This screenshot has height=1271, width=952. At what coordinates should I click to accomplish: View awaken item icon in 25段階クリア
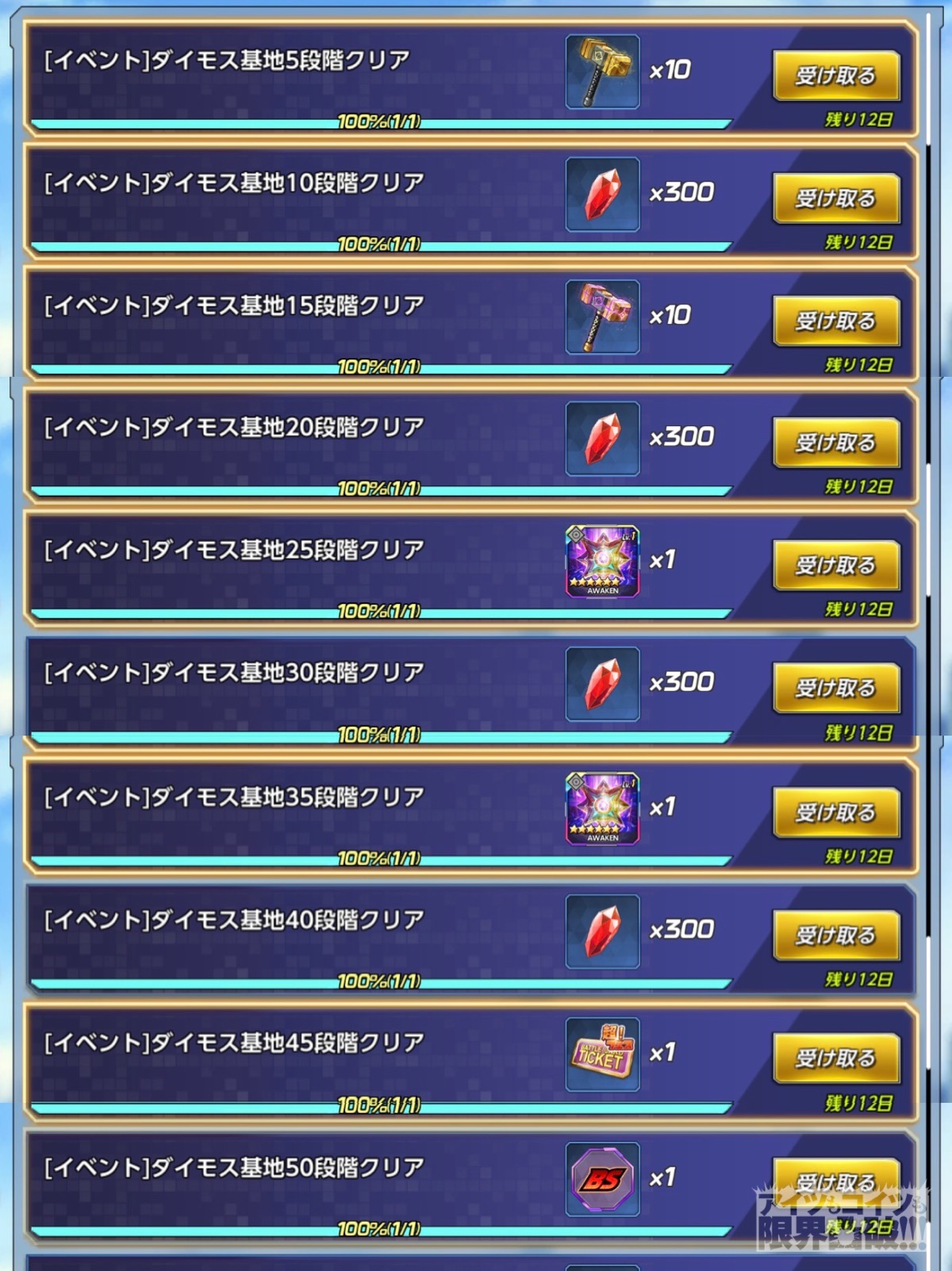tap(602, 561)
